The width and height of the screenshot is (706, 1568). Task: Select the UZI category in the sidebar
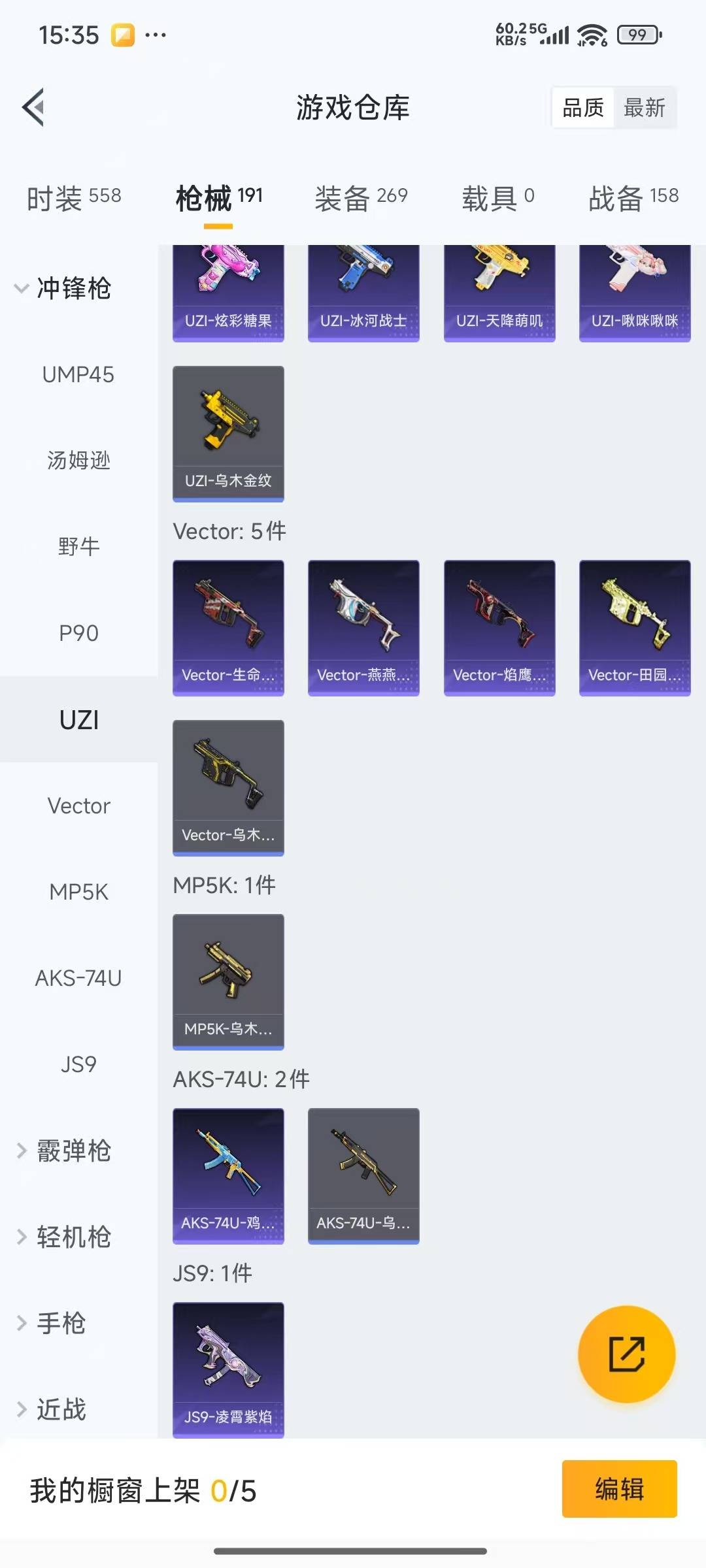pyautogui.click(x=78, y=719)
